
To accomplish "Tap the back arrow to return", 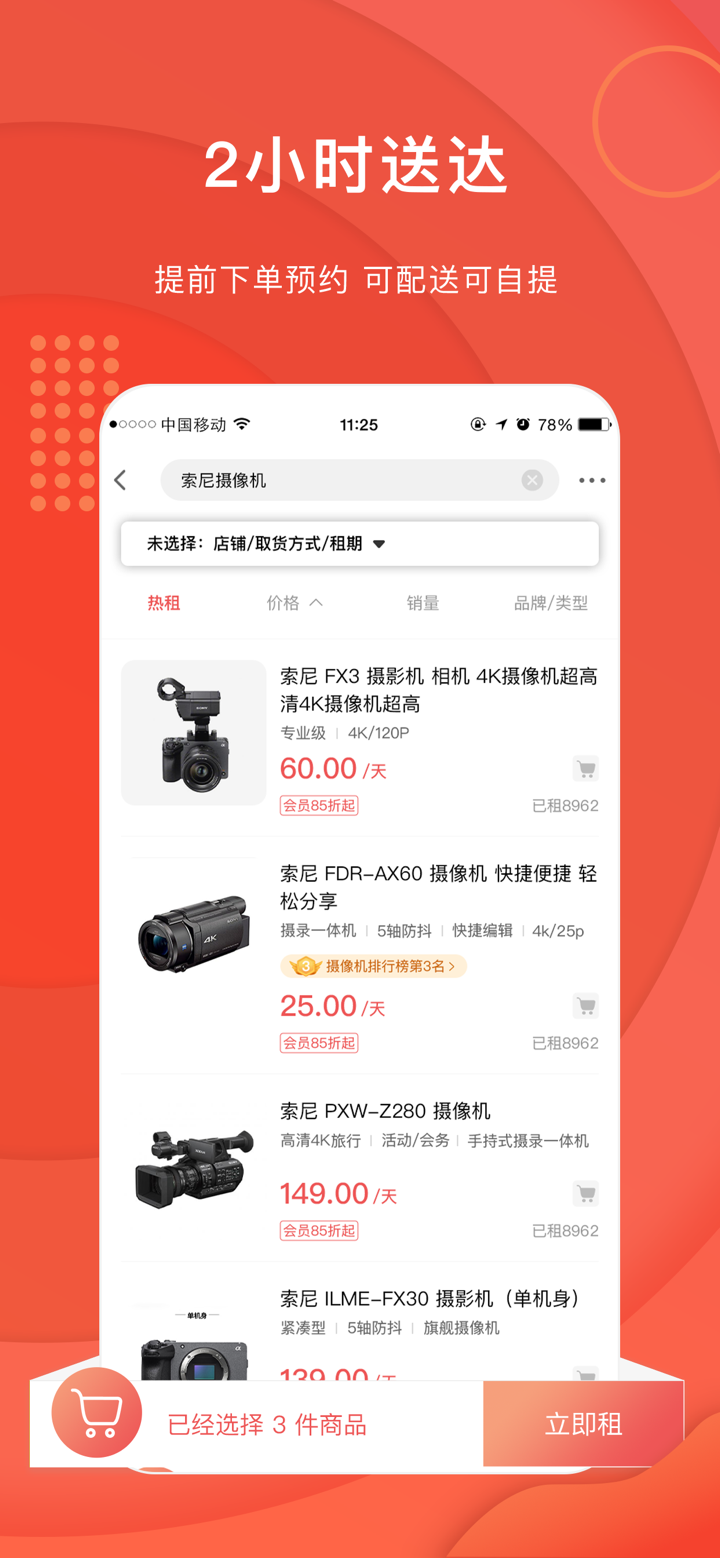I will (119, 480).
